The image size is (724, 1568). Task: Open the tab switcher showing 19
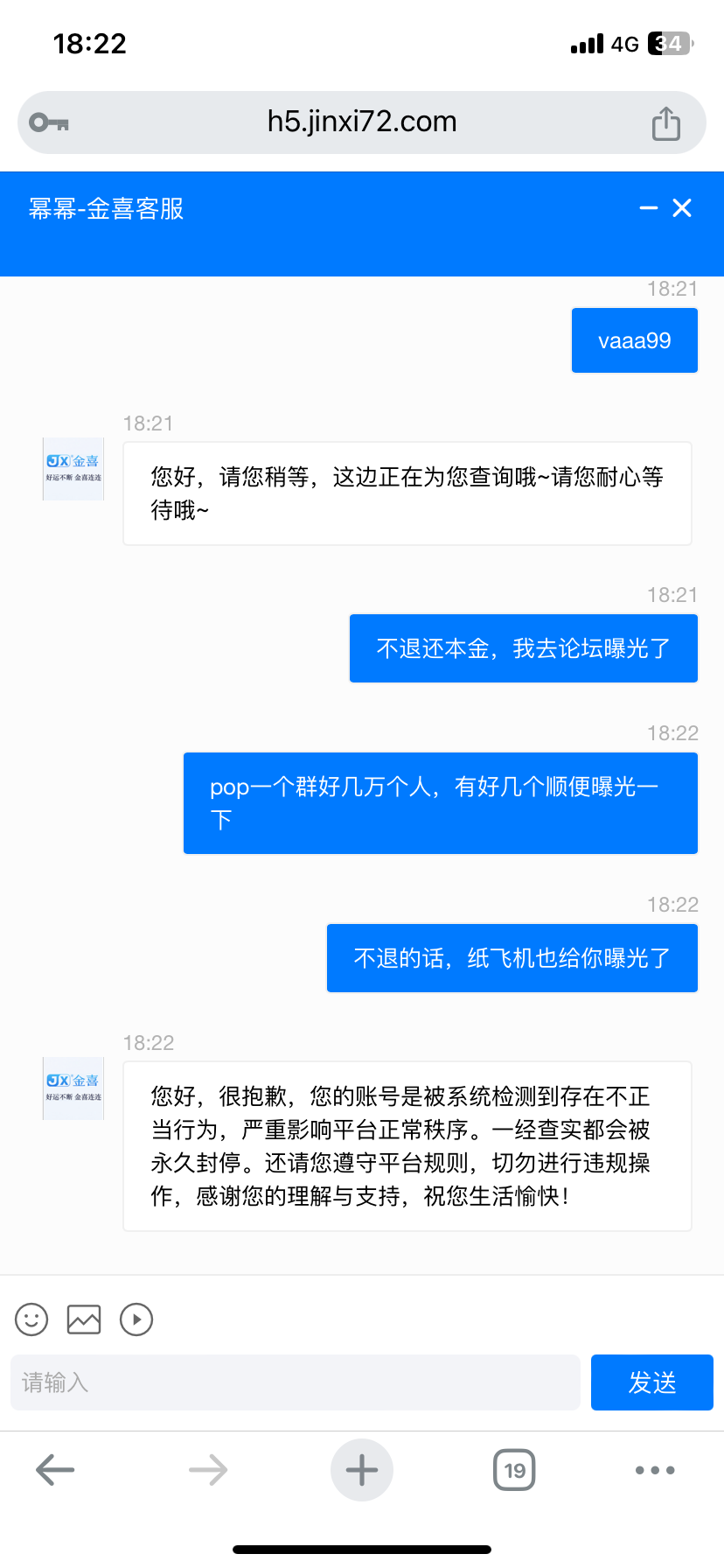515,1470
